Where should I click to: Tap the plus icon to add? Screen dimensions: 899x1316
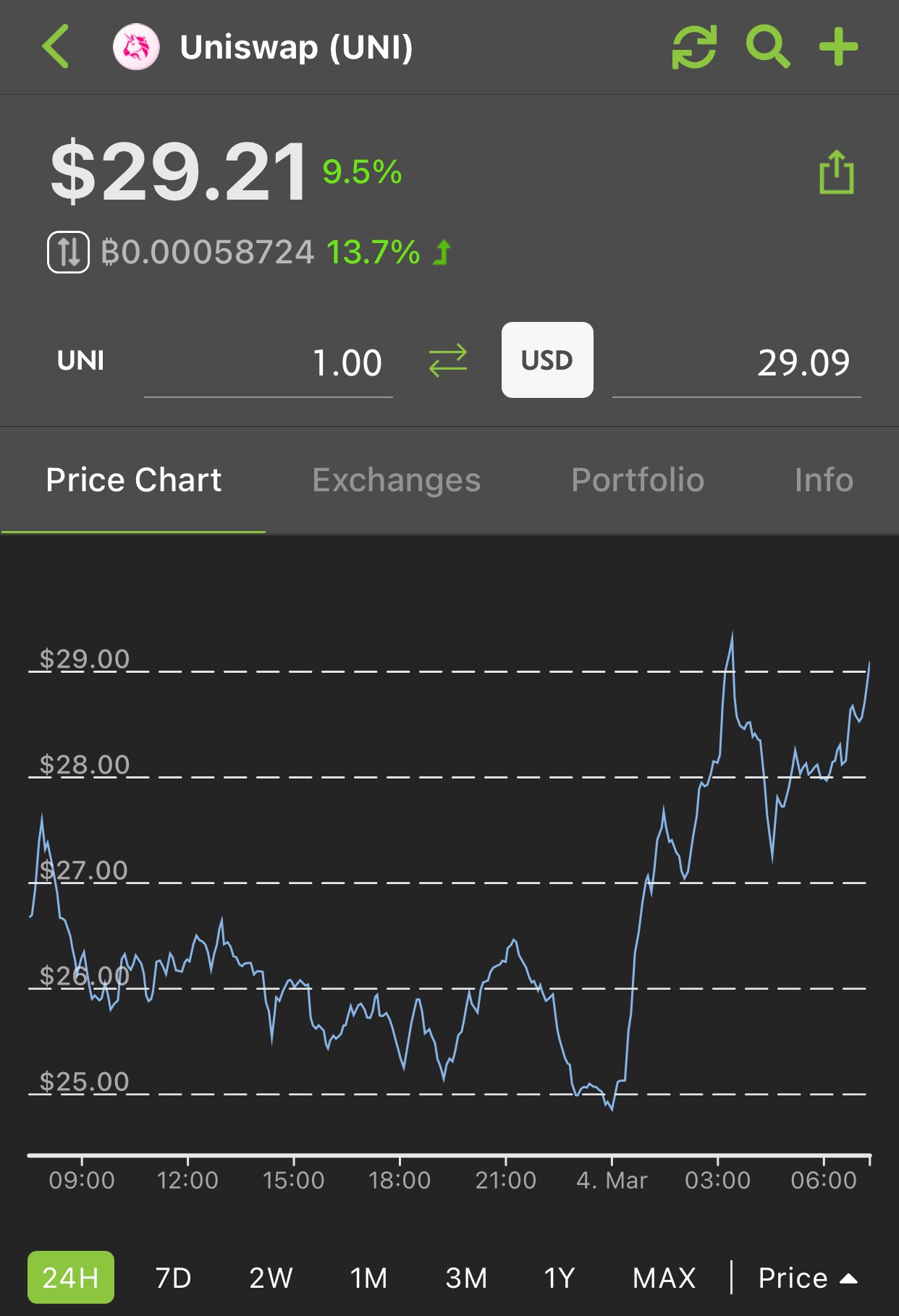(x=838, y=47)
